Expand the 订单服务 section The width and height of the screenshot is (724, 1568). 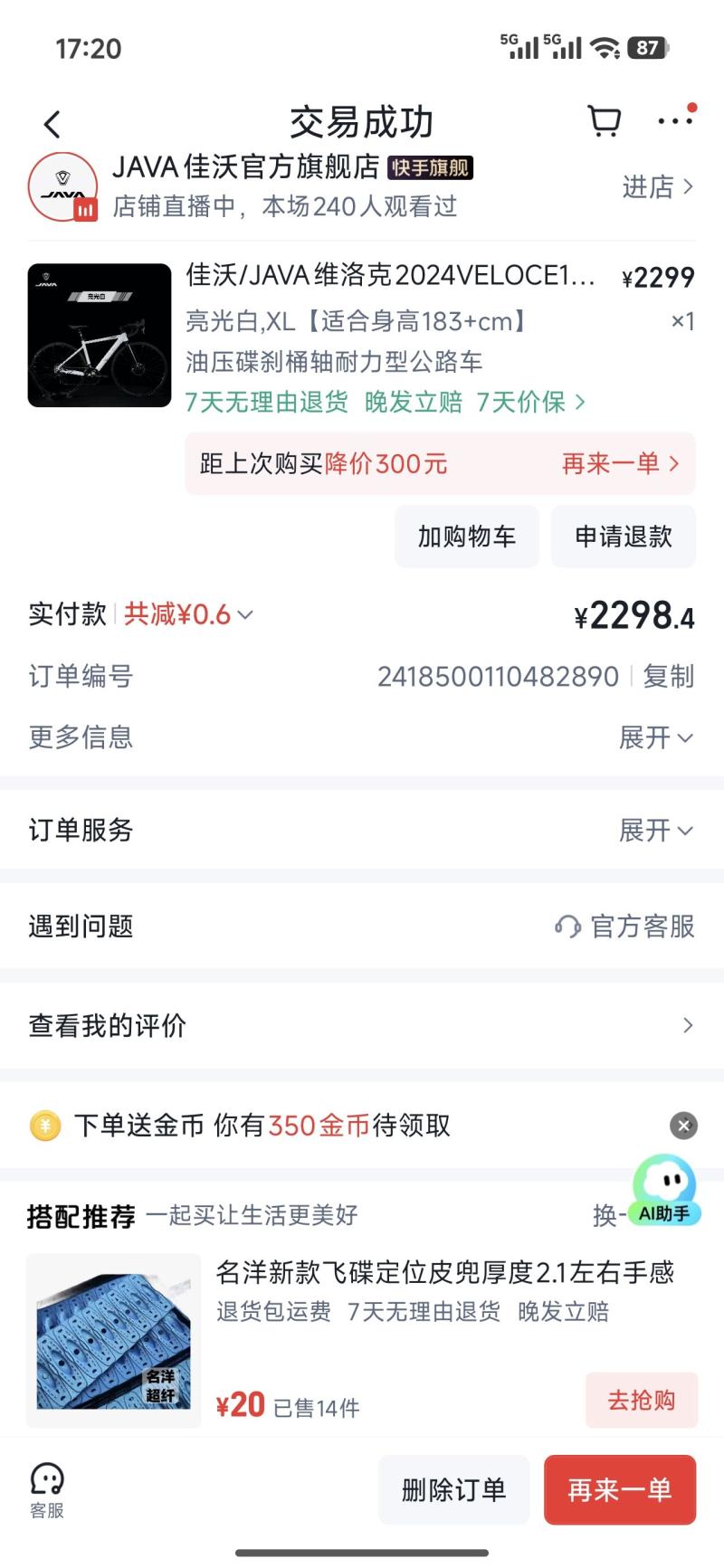pos(655,831)
